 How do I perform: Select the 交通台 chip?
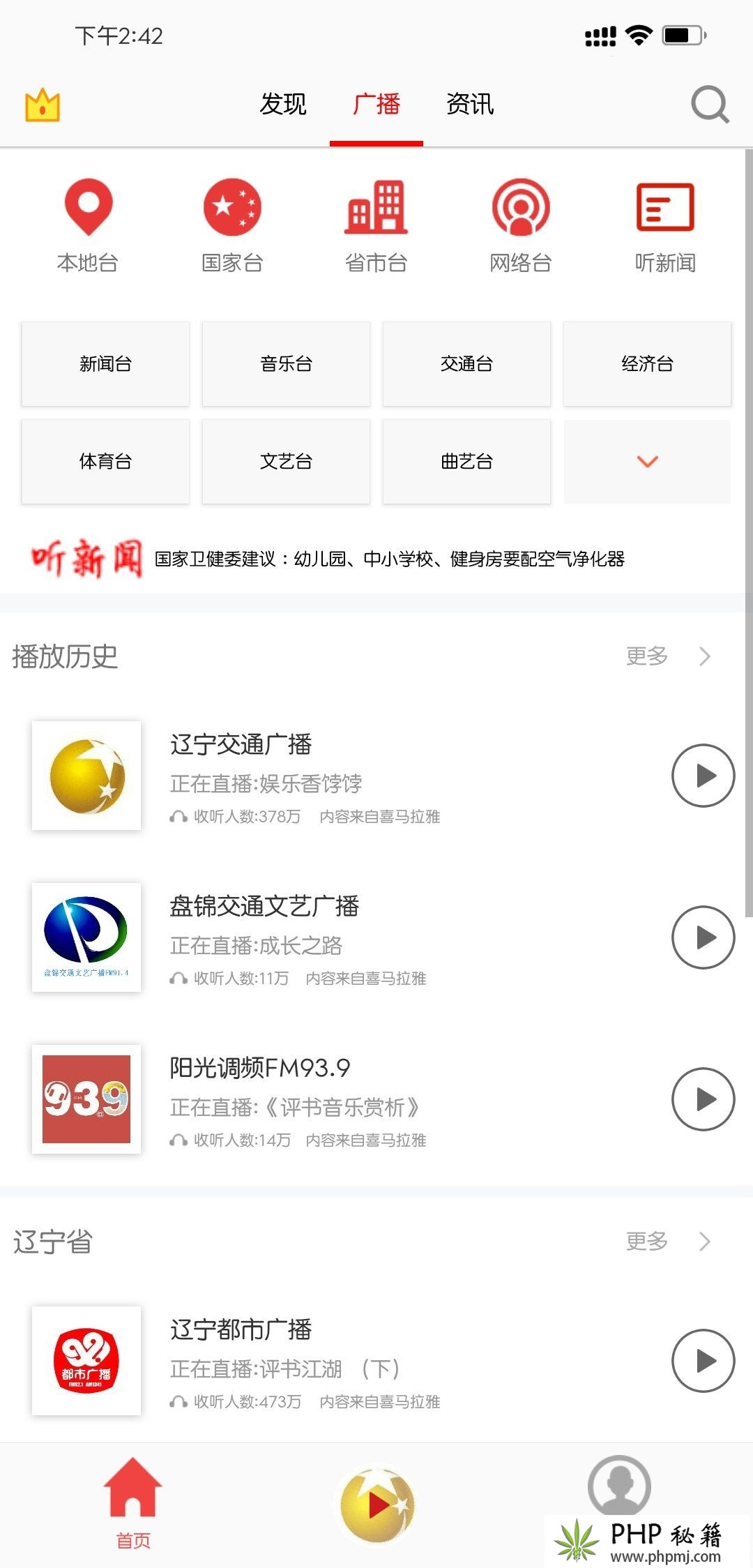pos(466,363)
